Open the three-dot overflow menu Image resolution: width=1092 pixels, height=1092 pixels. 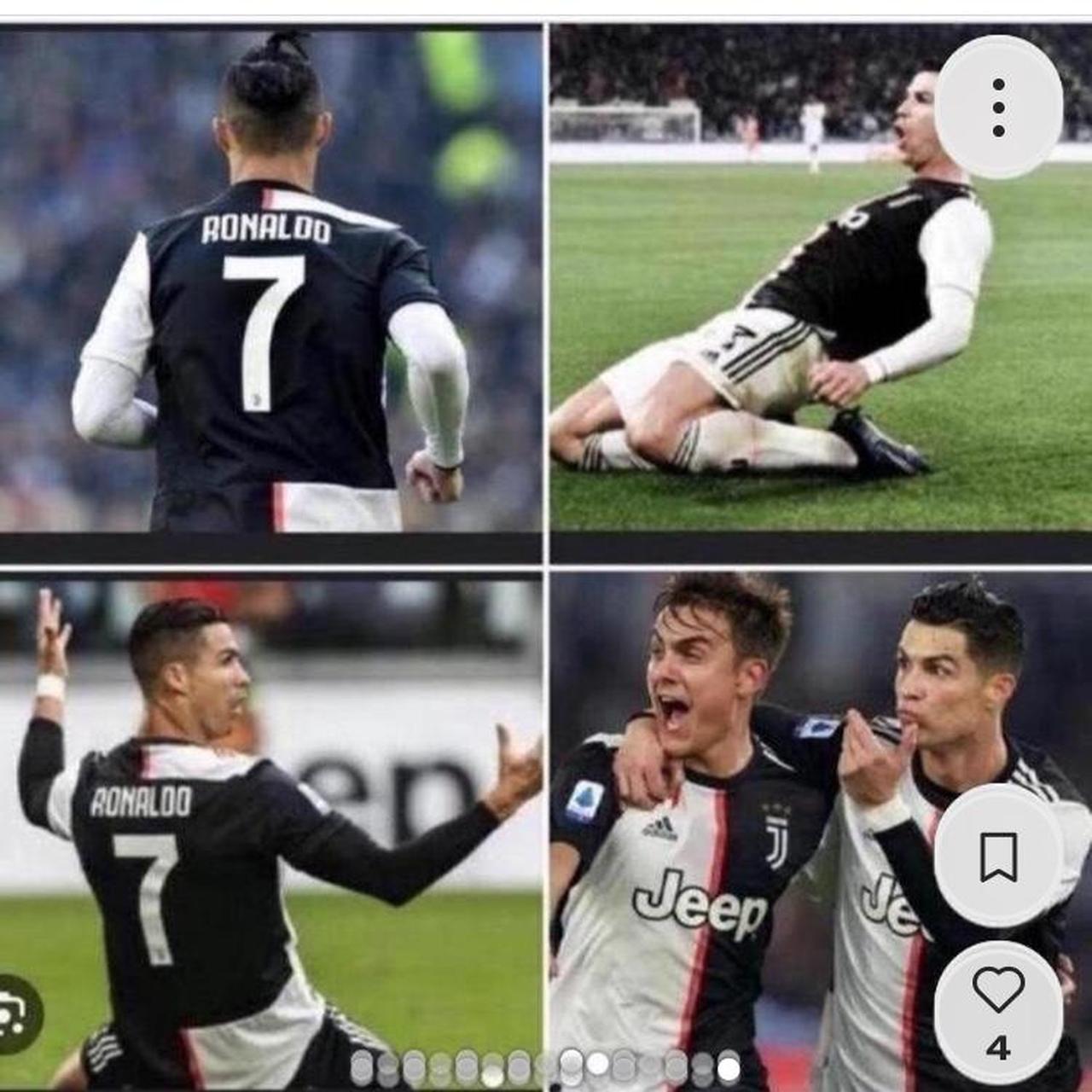click(x=998, y=107)
